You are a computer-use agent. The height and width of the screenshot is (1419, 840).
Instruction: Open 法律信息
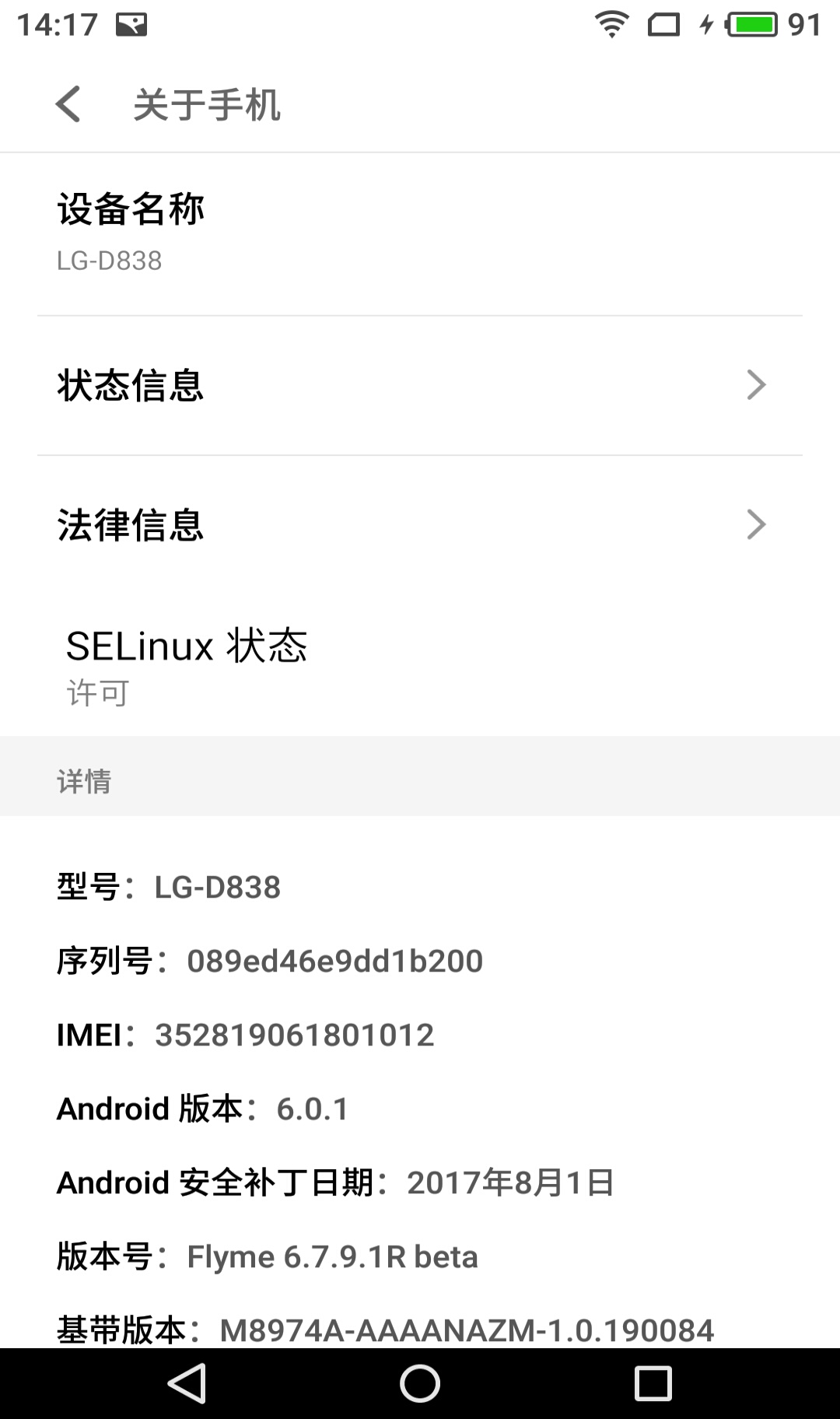tap(420, 525)
